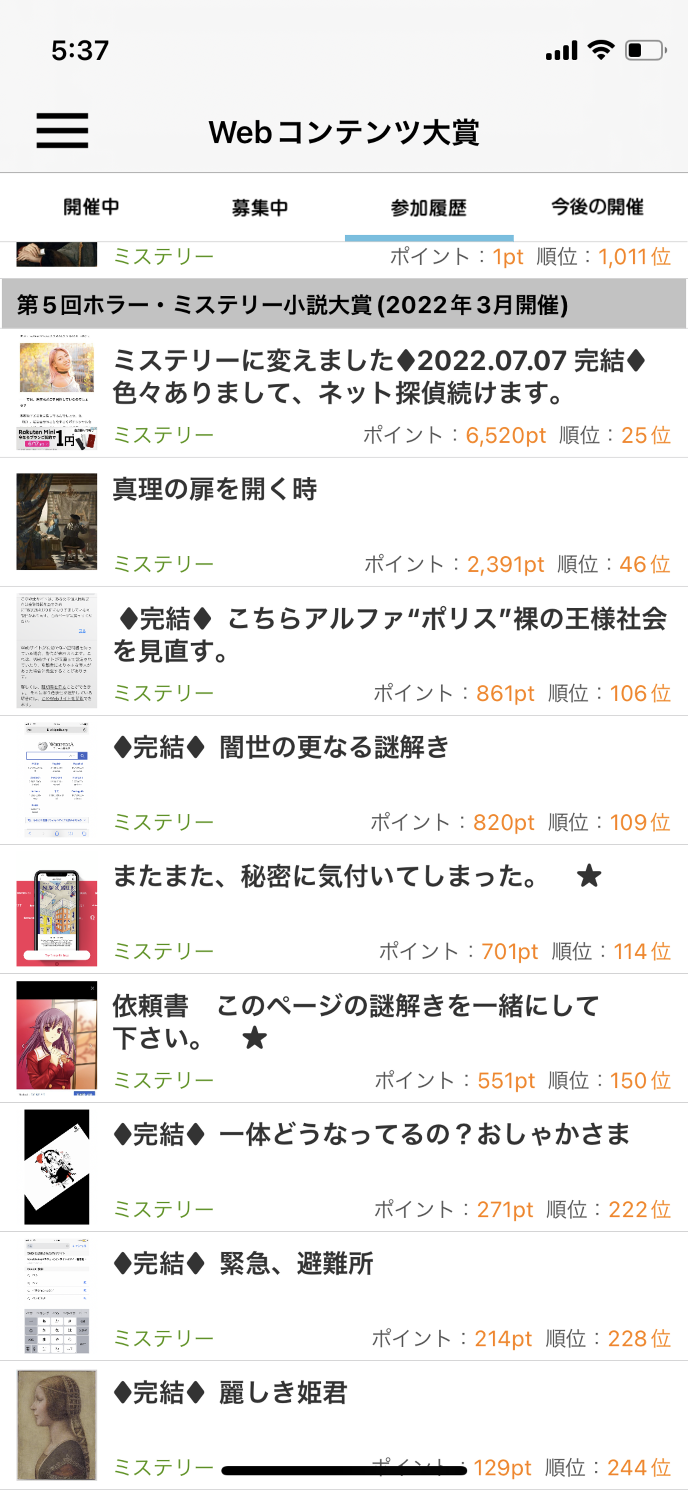Open the 依頼書 このページの謎解き entry
The height and width of the screenshot is (1490, 688).
pos(355,1020)
